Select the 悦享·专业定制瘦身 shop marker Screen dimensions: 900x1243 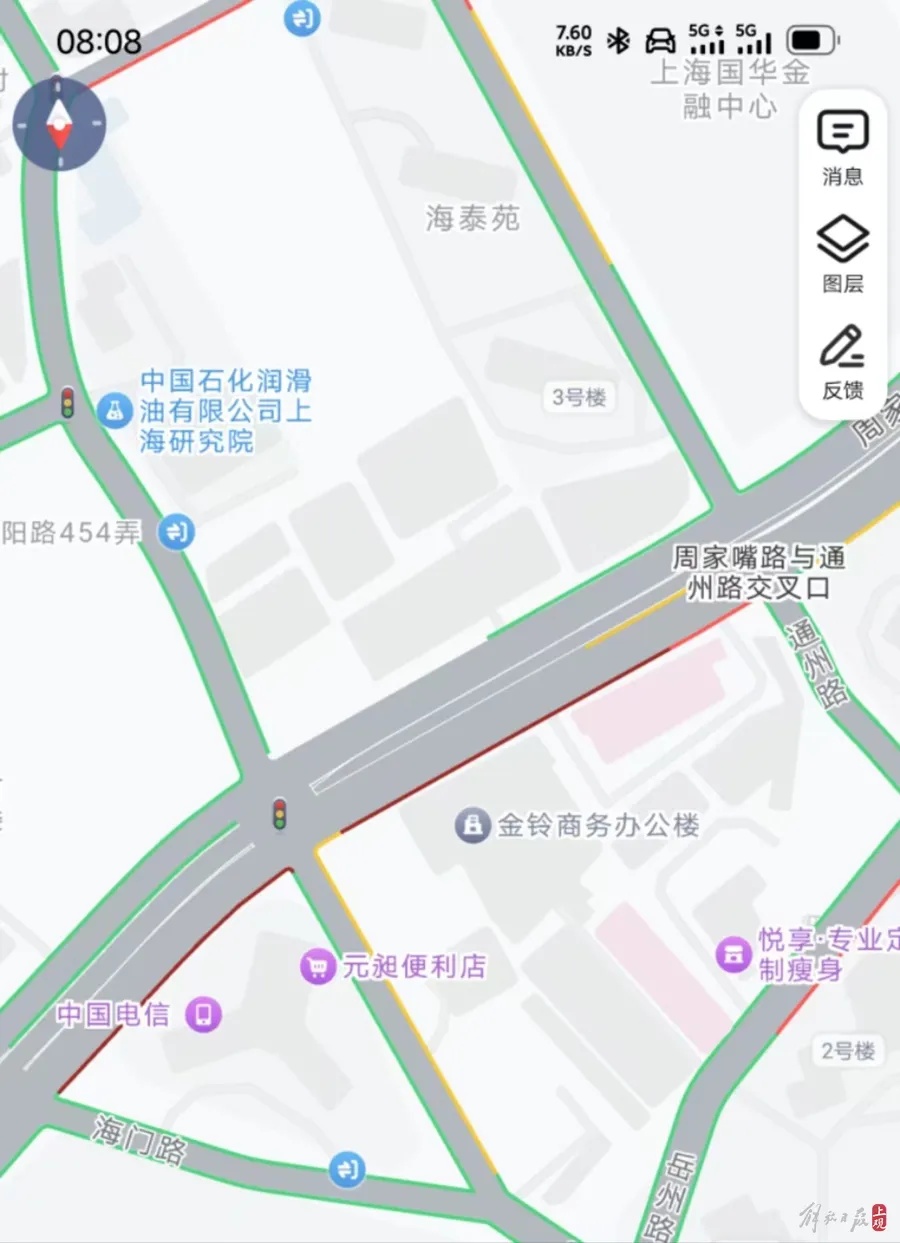734,954
